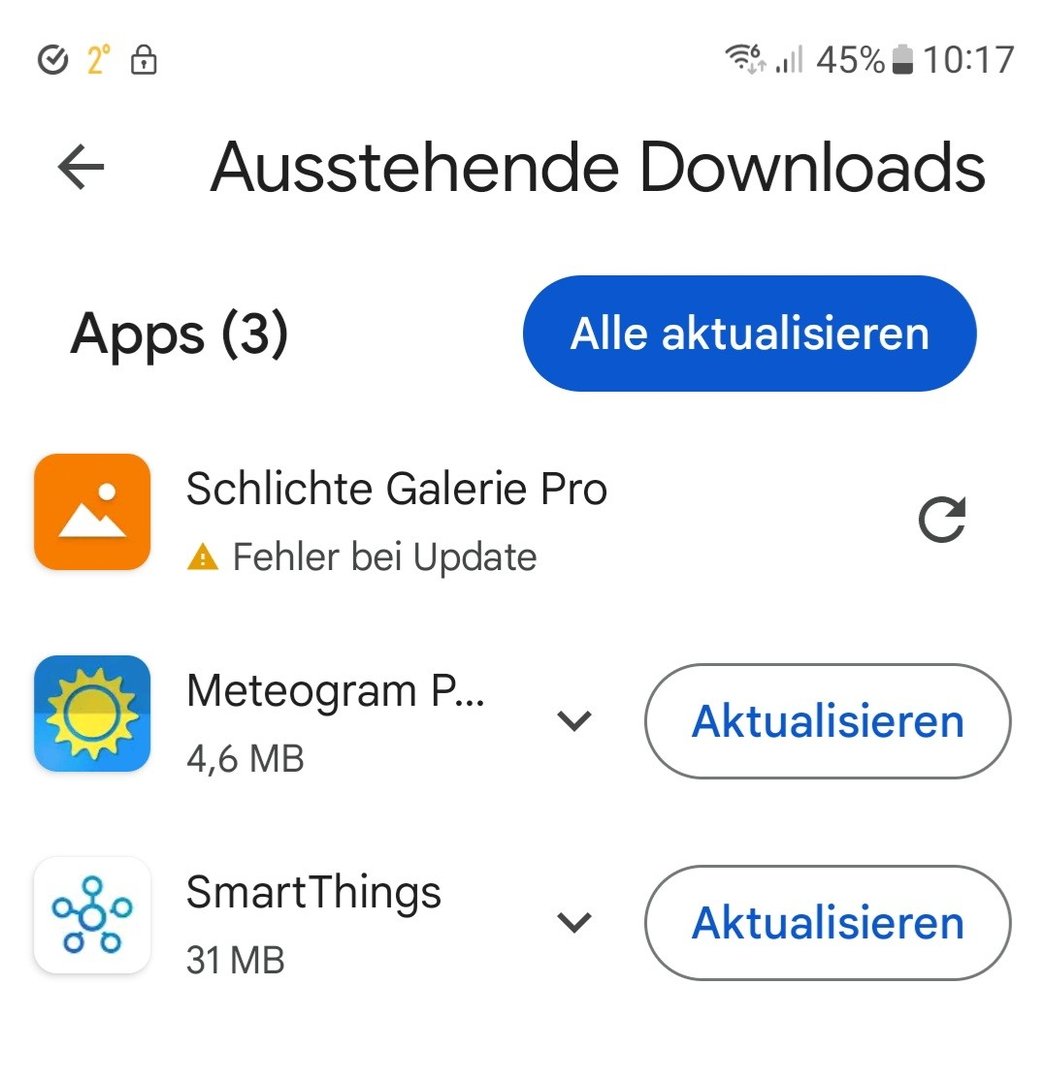1046x1080 pixels.
Task: Update the Meteogram app
Action: coord(827,721)
